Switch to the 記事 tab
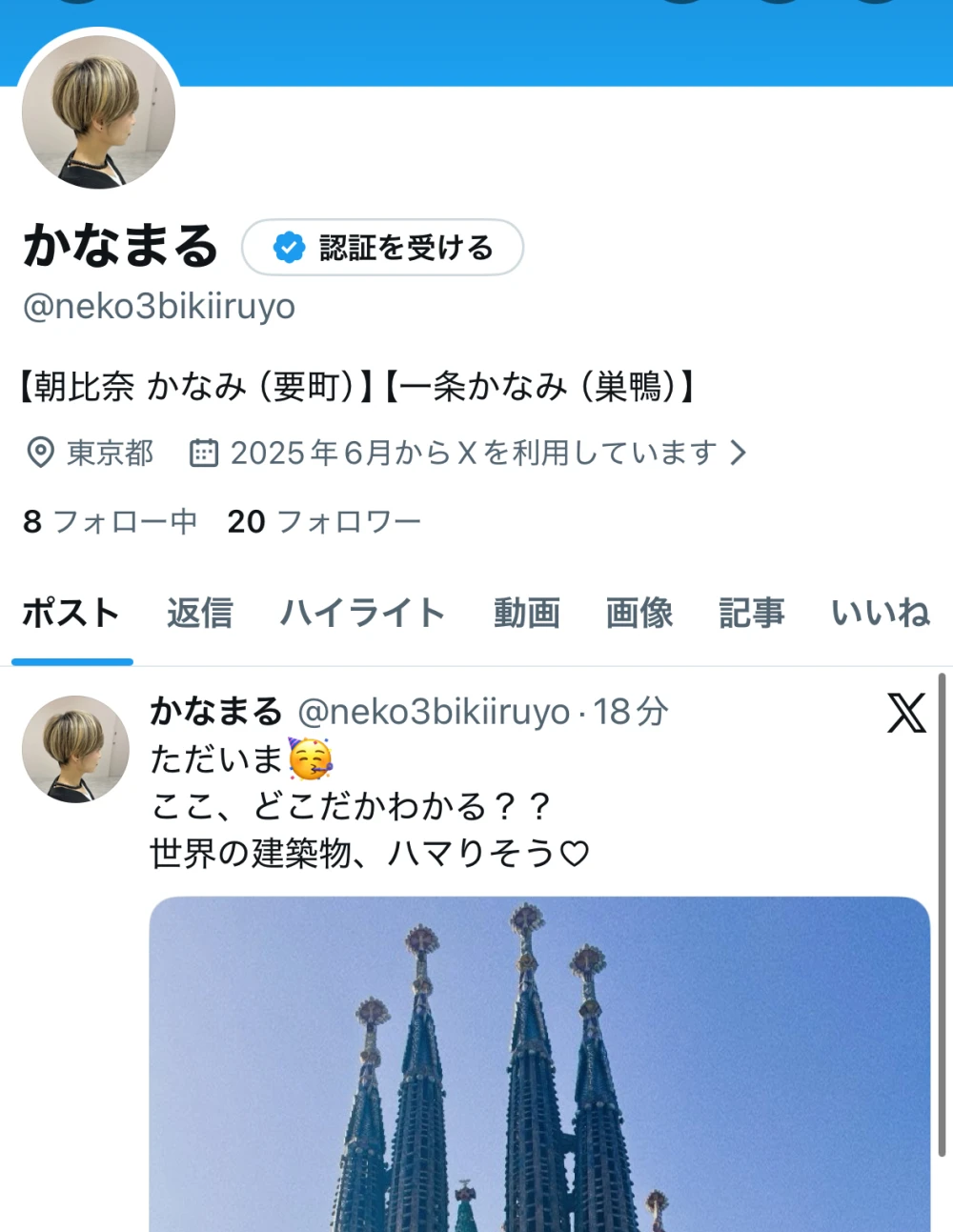The image size is (953, 1232). (x=751, y=613)
